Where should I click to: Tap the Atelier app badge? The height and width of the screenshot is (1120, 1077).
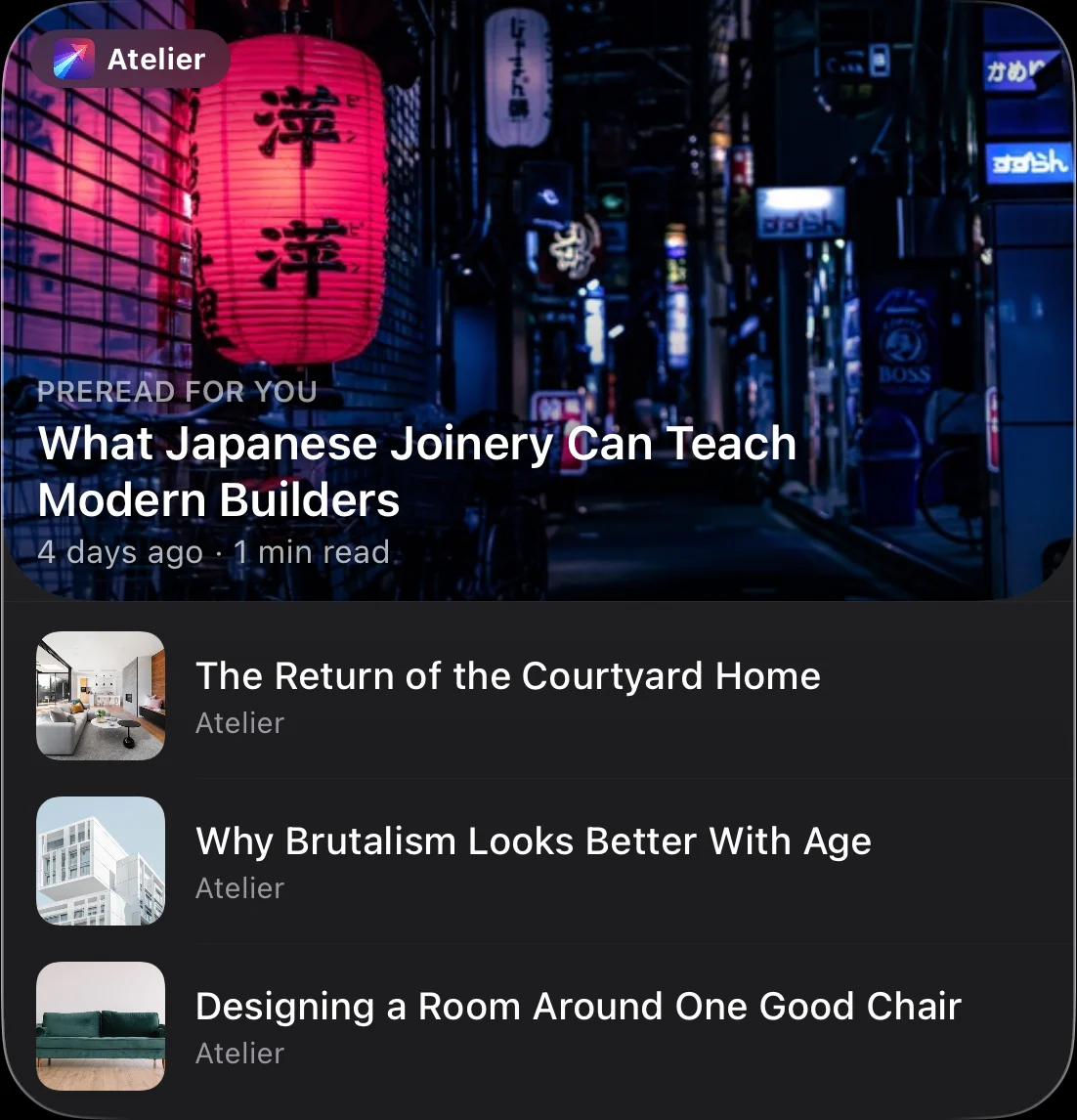point(131,60)
